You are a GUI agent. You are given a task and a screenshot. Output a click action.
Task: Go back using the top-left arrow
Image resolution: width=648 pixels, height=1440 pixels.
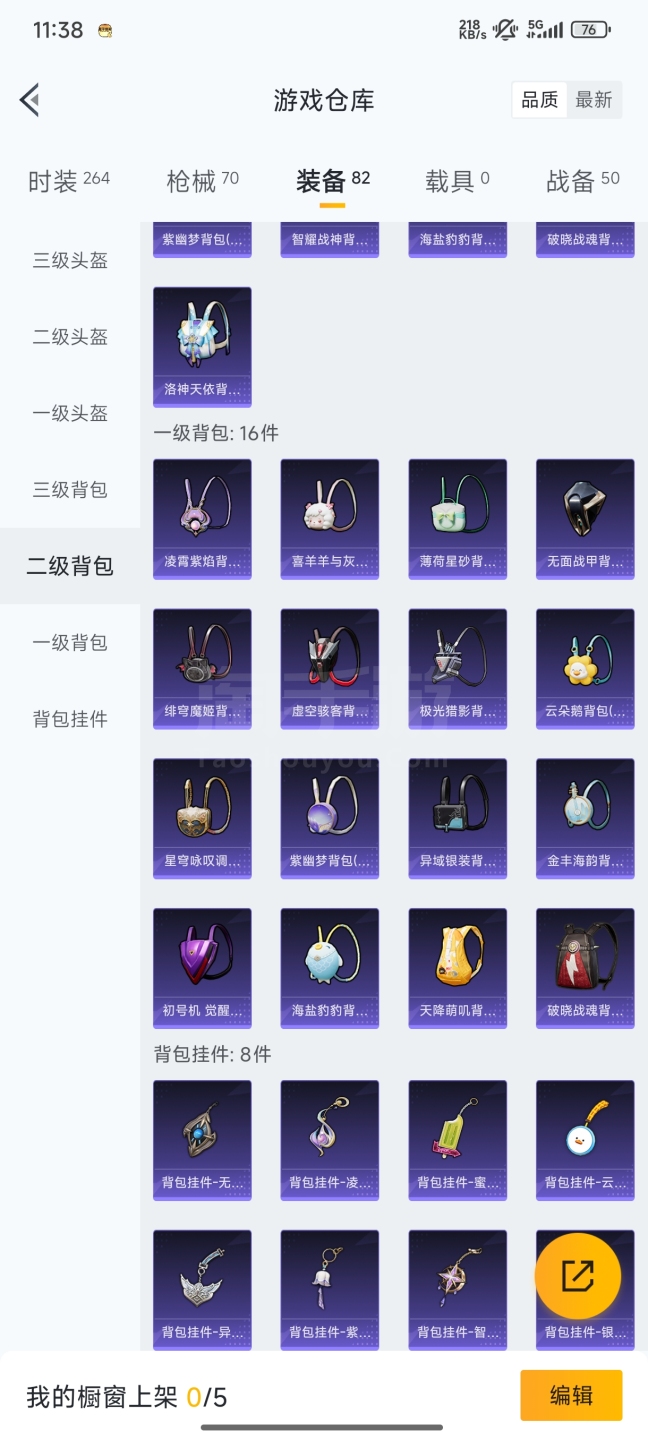[x=30, y=100]
